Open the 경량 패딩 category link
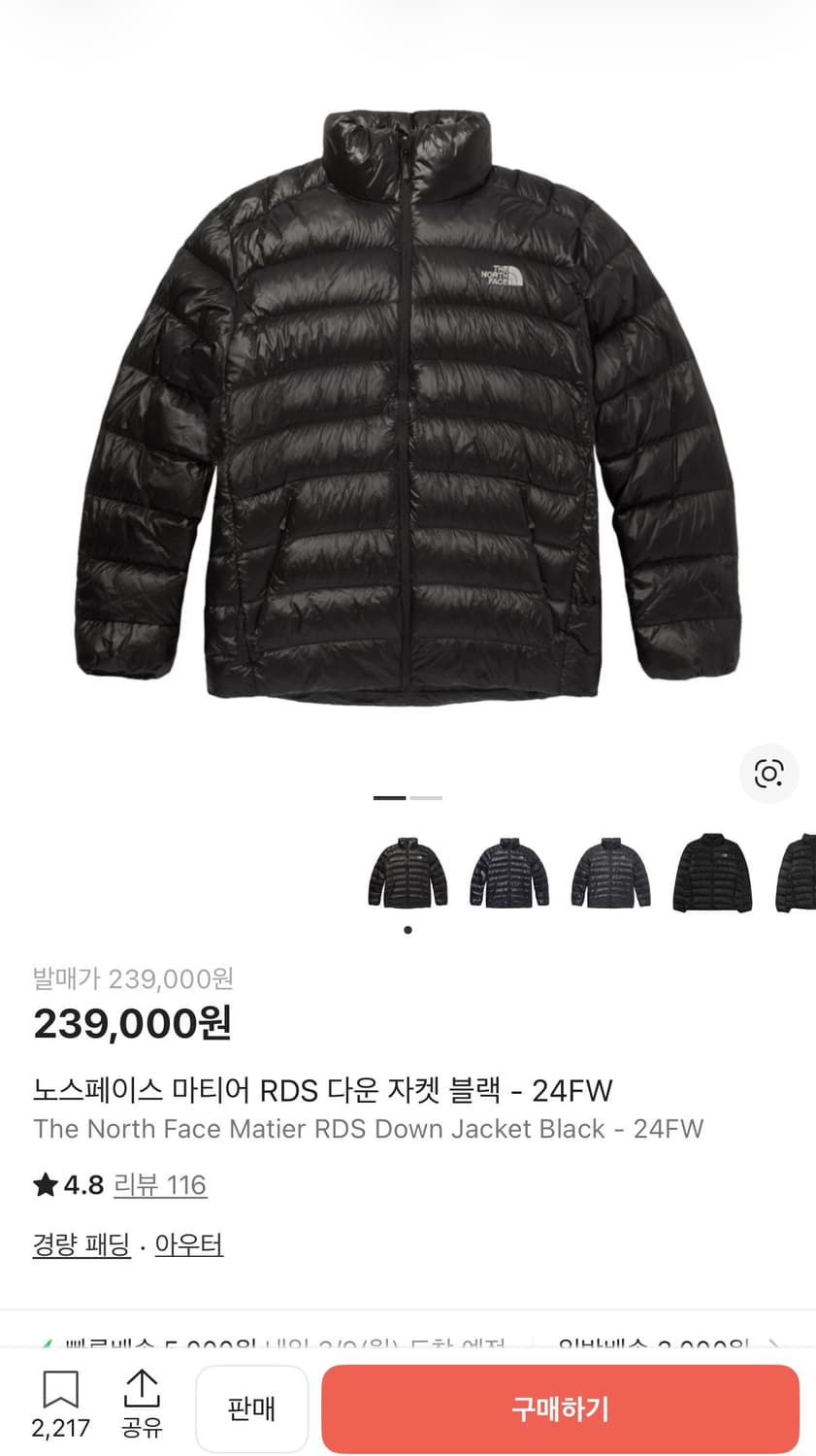This screenshot has width=816, height=1456. pyautogui.click(x=80, y=1244)
